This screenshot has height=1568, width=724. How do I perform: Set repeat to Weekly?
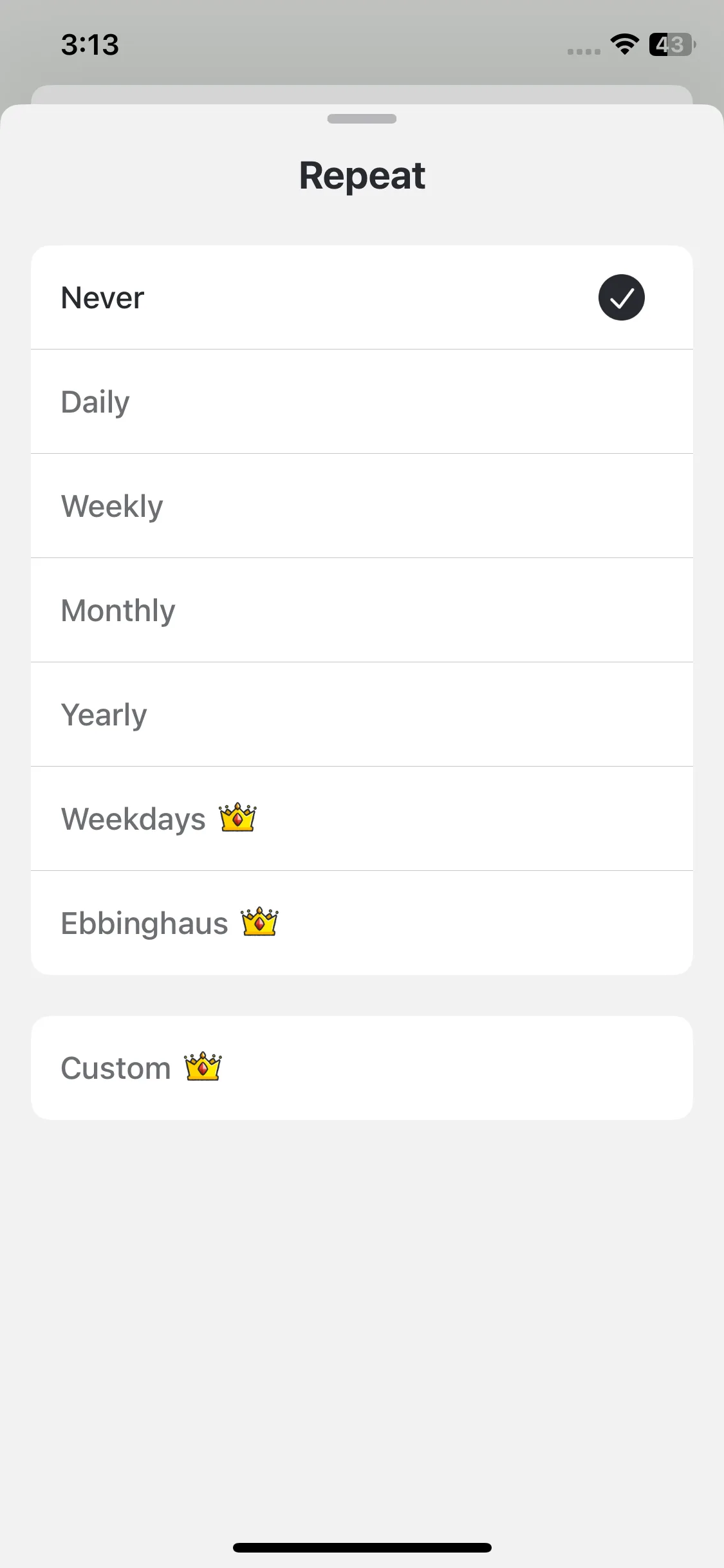tap(360, 506)
